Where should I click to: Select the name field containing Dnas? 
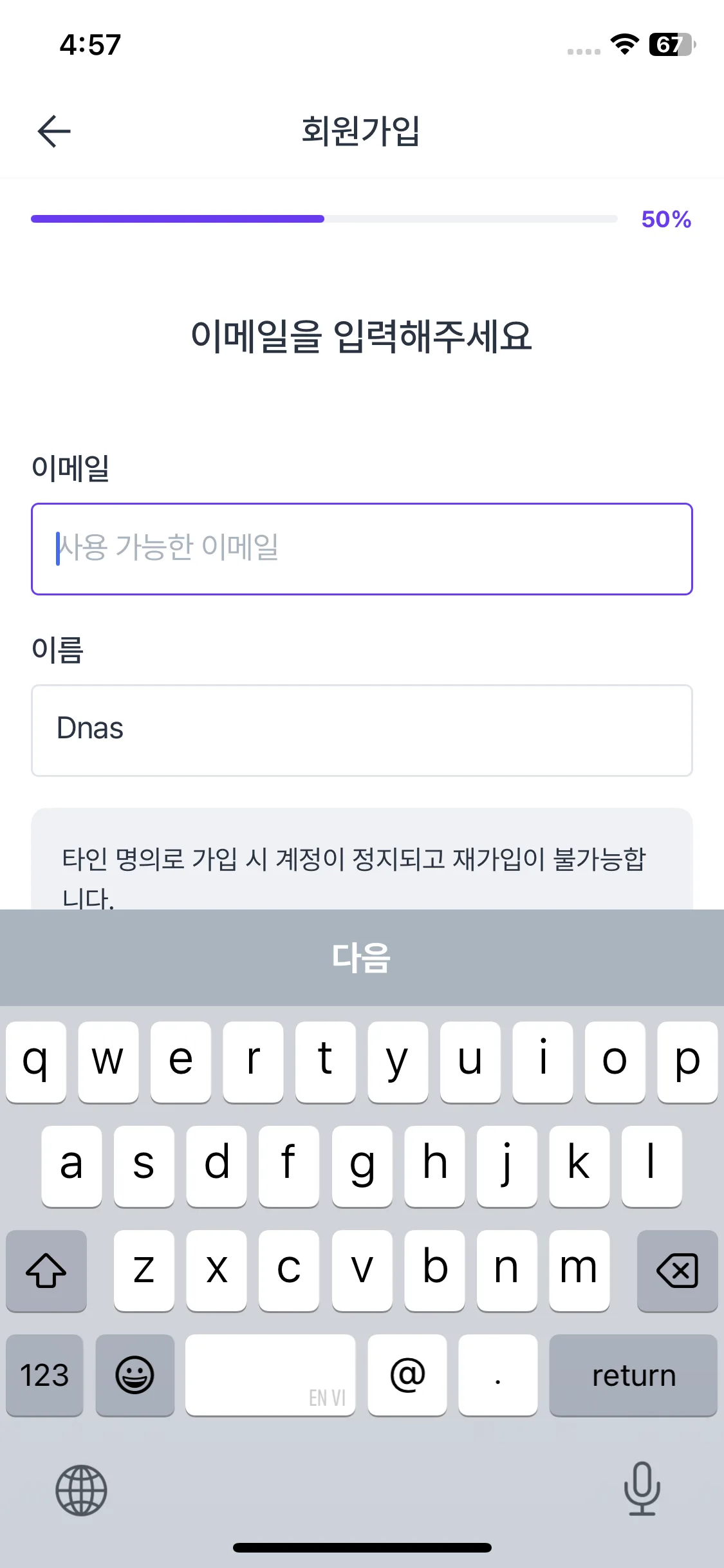[362, 729]
